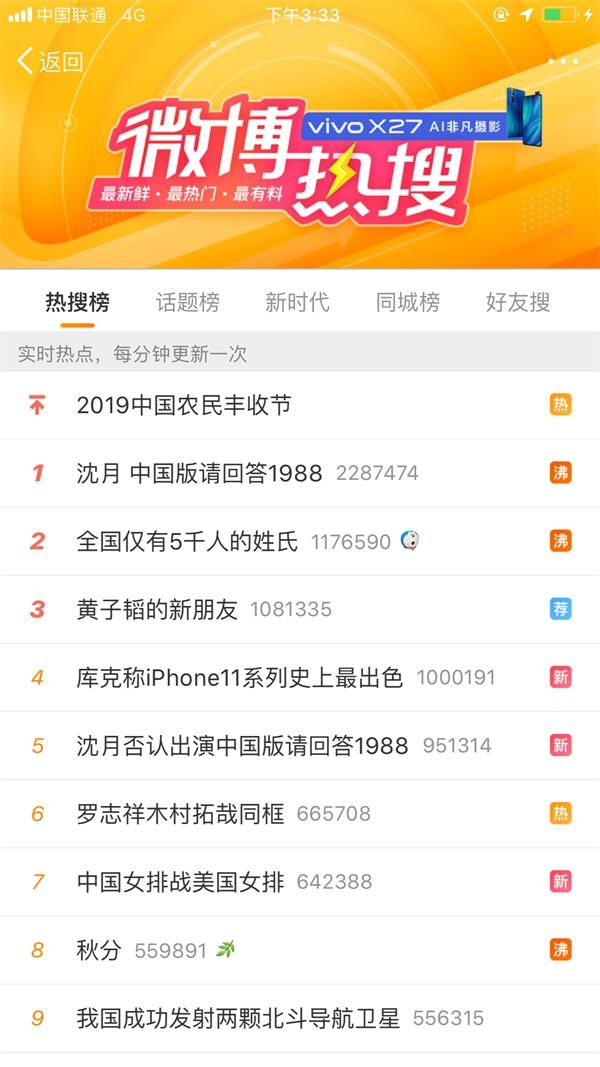
Task: Open topic 中国女排战美国女排
Action: 180,881
